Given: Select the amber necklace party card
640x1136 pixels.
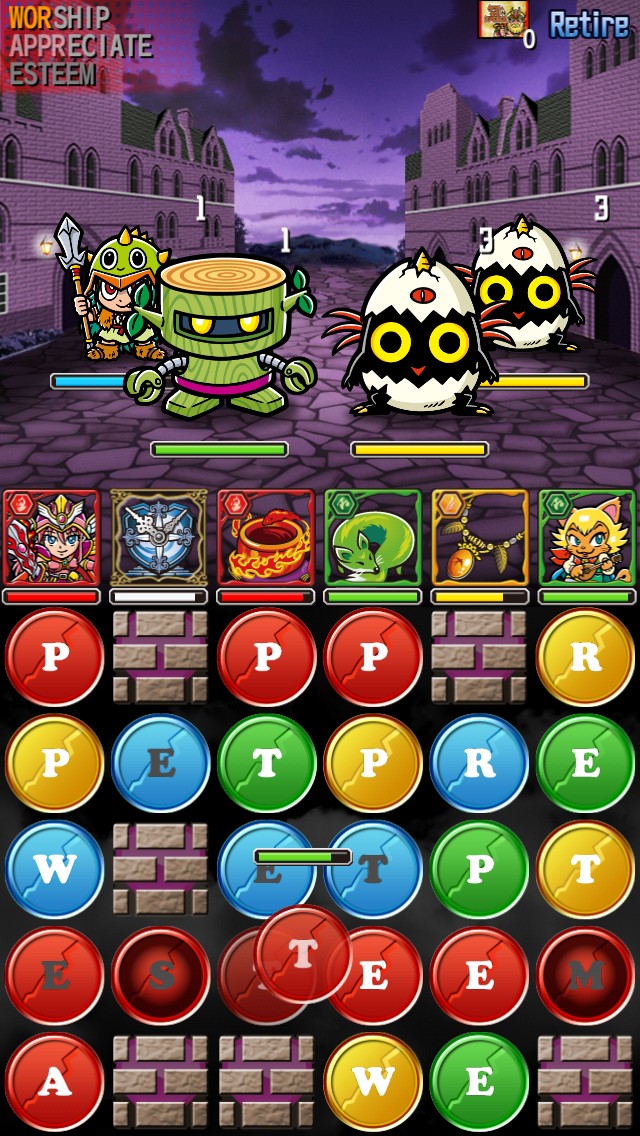Looking at the screenshot, I should [x=480, y=538].
